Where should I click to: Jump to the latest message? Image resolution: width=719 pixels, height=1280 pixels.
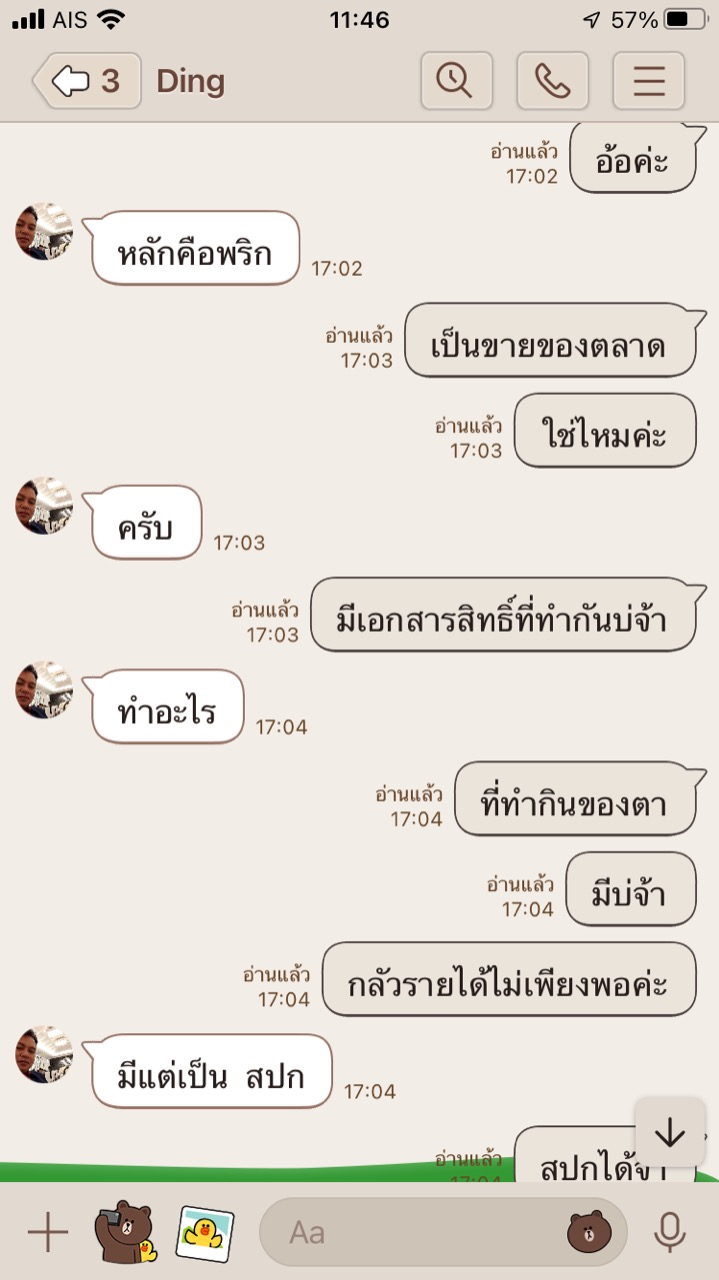[669, 1132]
